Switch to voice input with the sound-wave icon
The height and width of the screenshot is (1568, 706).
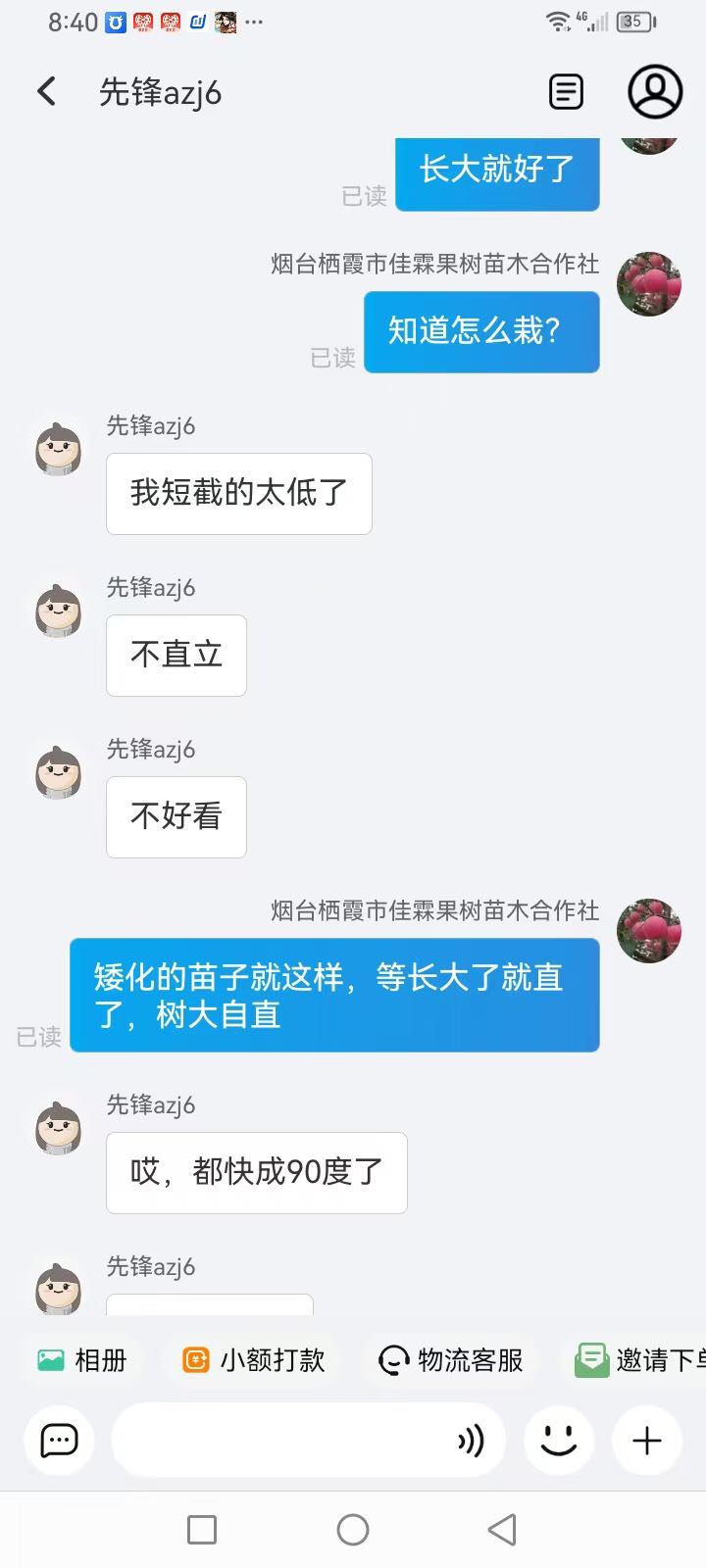[472, 1441]
